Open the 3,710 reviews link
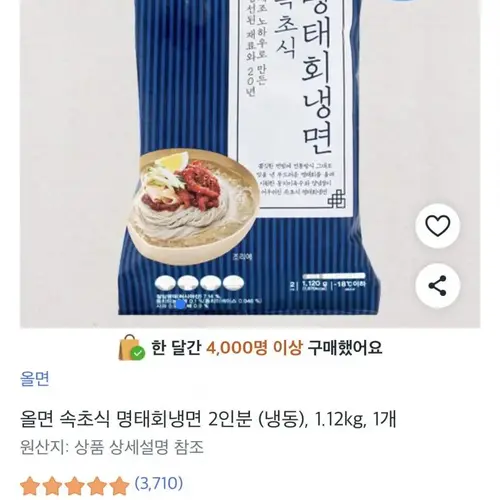Image resolution: width=500 pixels, height=500 pixels. click(x=159, y=483)
